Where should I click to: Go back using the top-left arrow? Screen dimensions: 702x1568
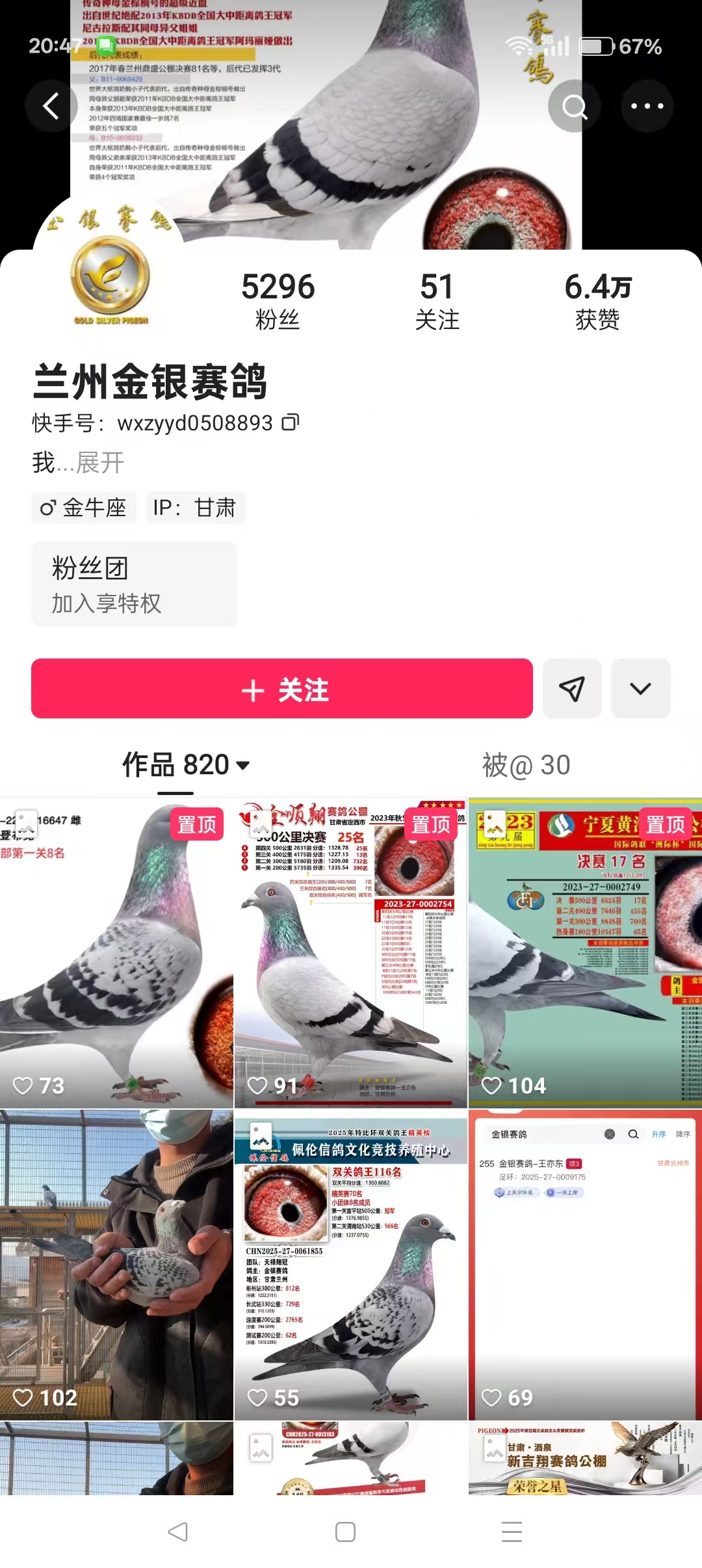pyautogui.click(x=51, y=106)
